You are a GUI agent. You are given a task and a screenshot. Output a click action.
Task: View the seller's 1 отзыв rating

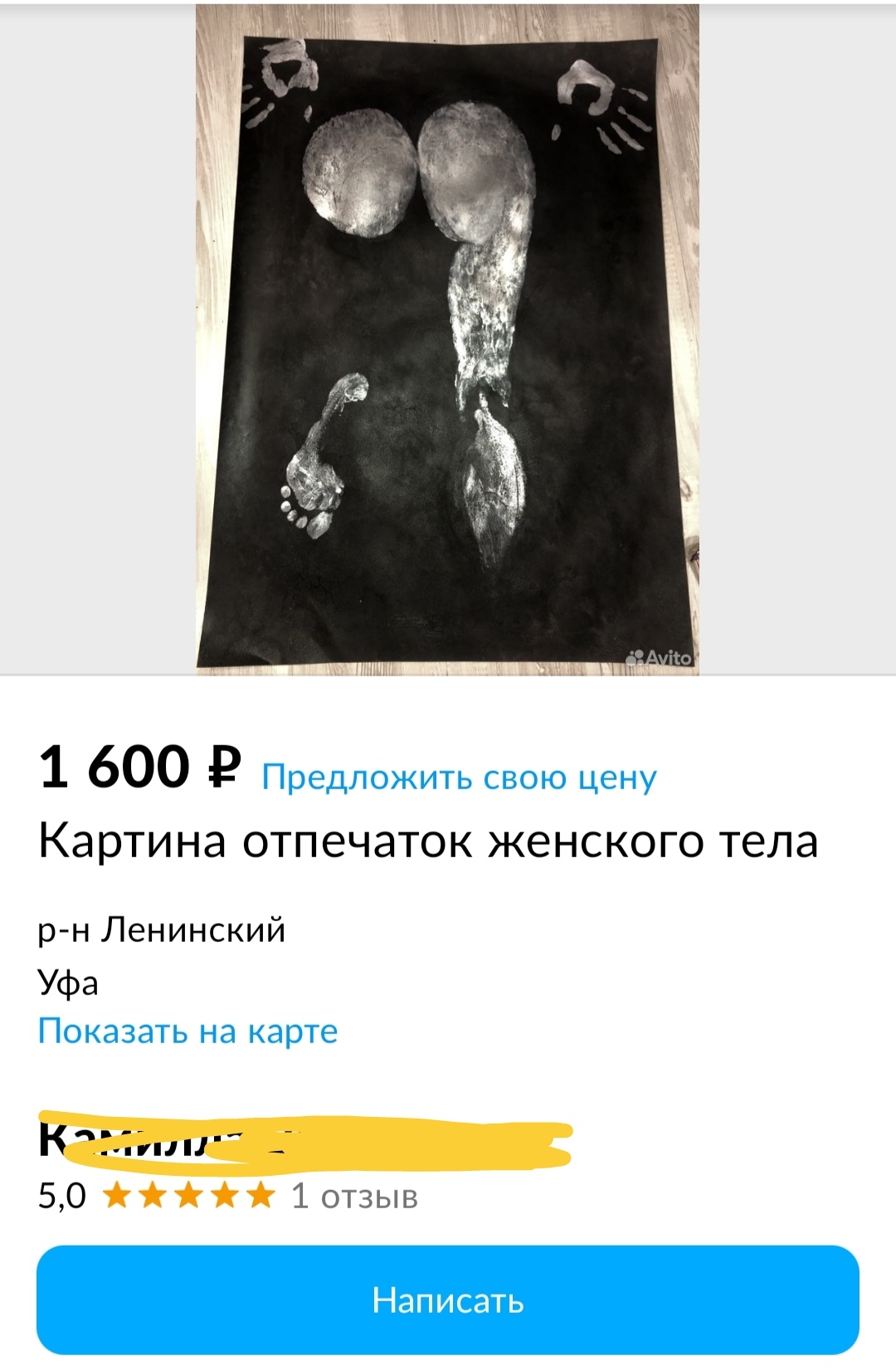pyautogui.click(x=354, y=1196)
